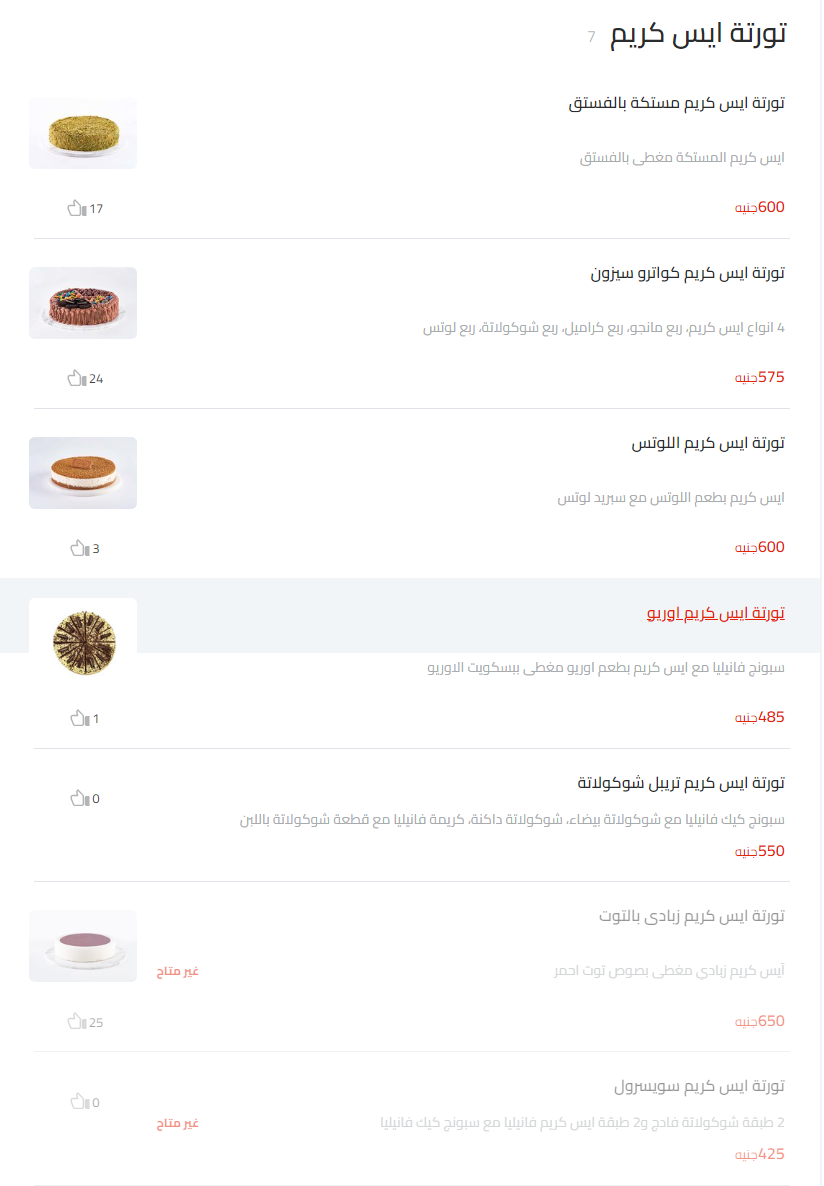Click the Oreo cake thumbnail image
This screenshot has height=1186, width=824.
83,644
